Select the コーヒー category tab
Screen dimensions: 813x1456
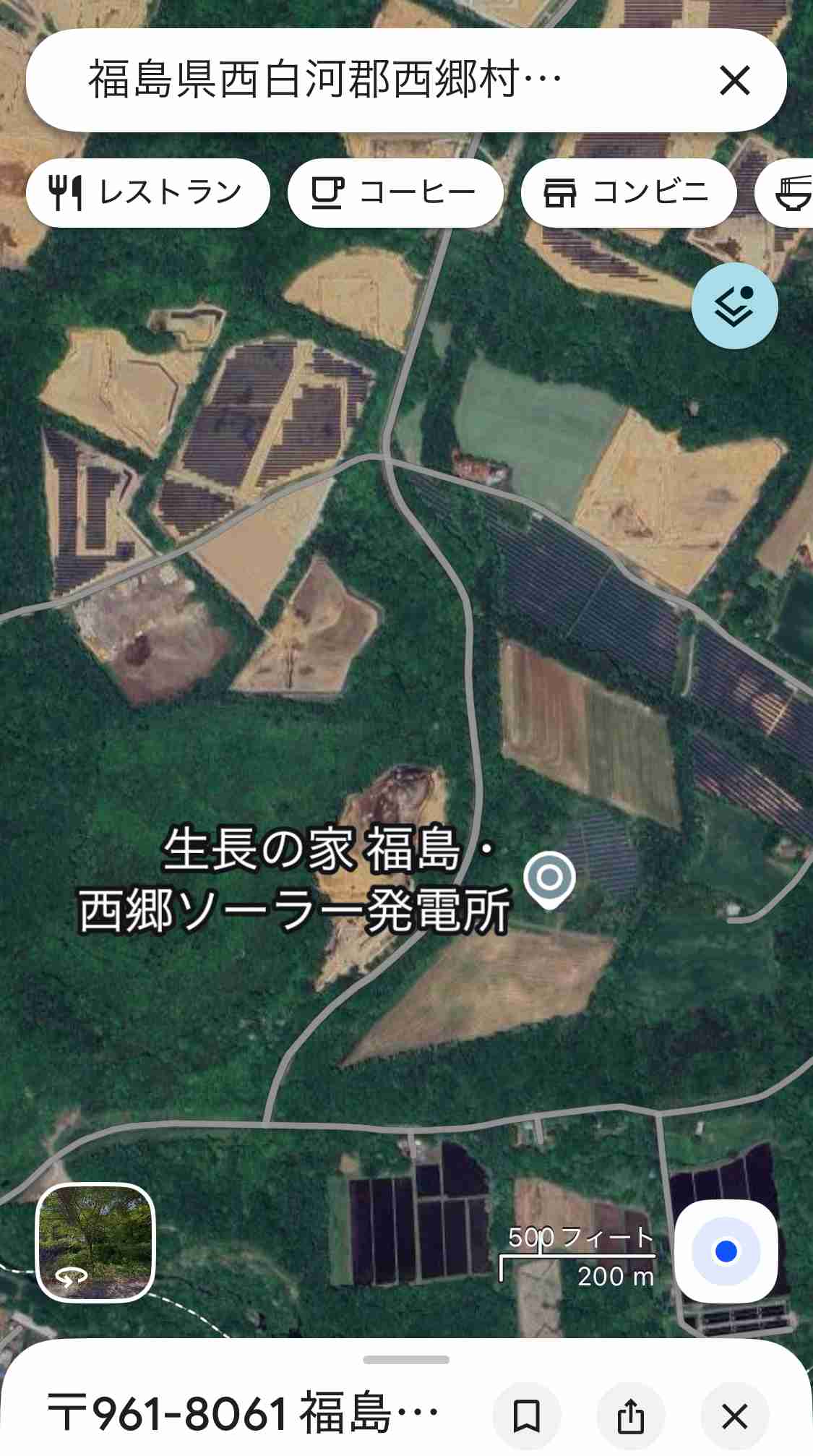coord(395,192)
